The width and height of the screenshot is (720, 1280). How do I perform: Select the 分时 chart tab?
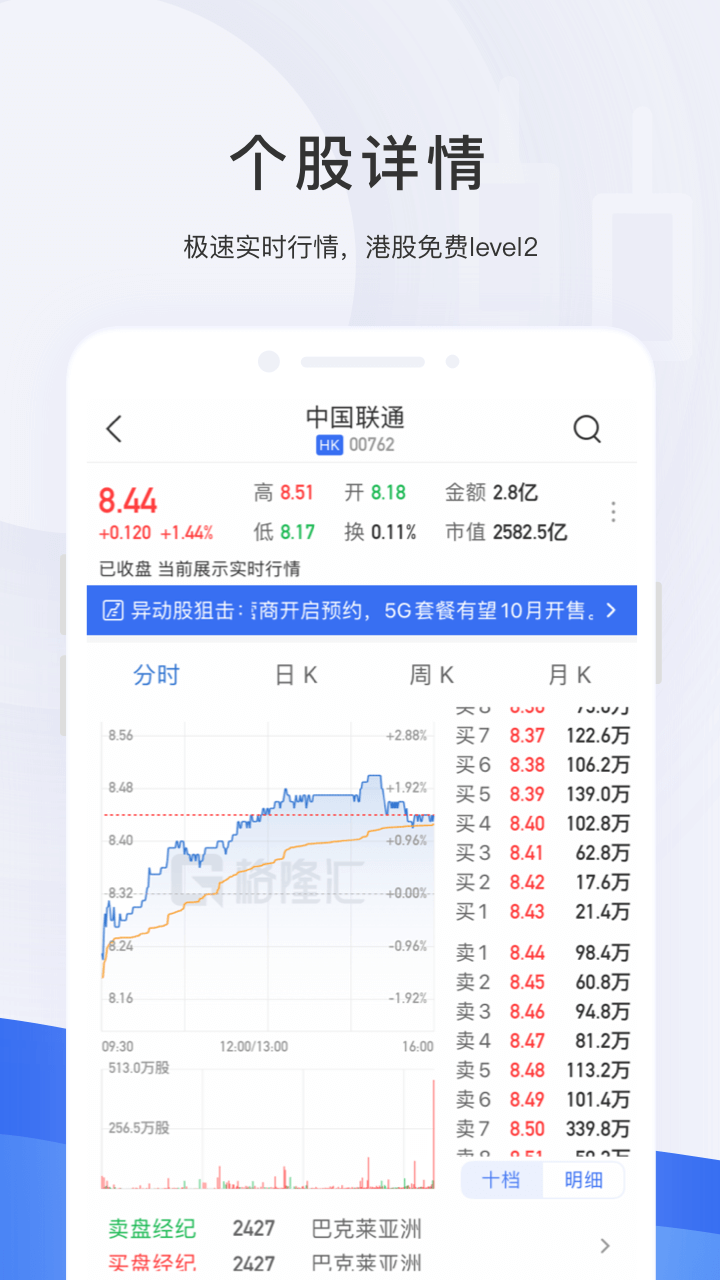point(155,674)
